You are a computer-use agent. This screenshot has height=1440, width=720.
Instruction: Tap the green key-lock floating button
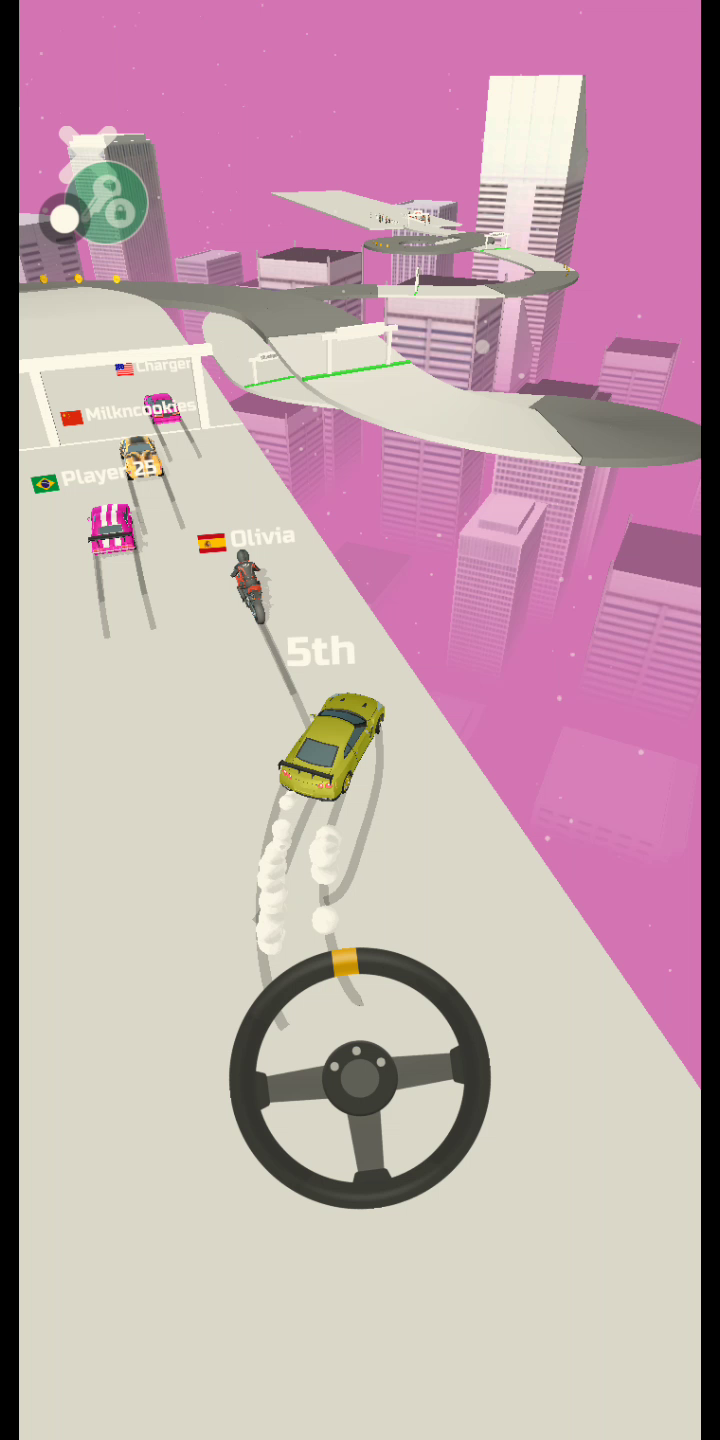(x=107, y=203)
